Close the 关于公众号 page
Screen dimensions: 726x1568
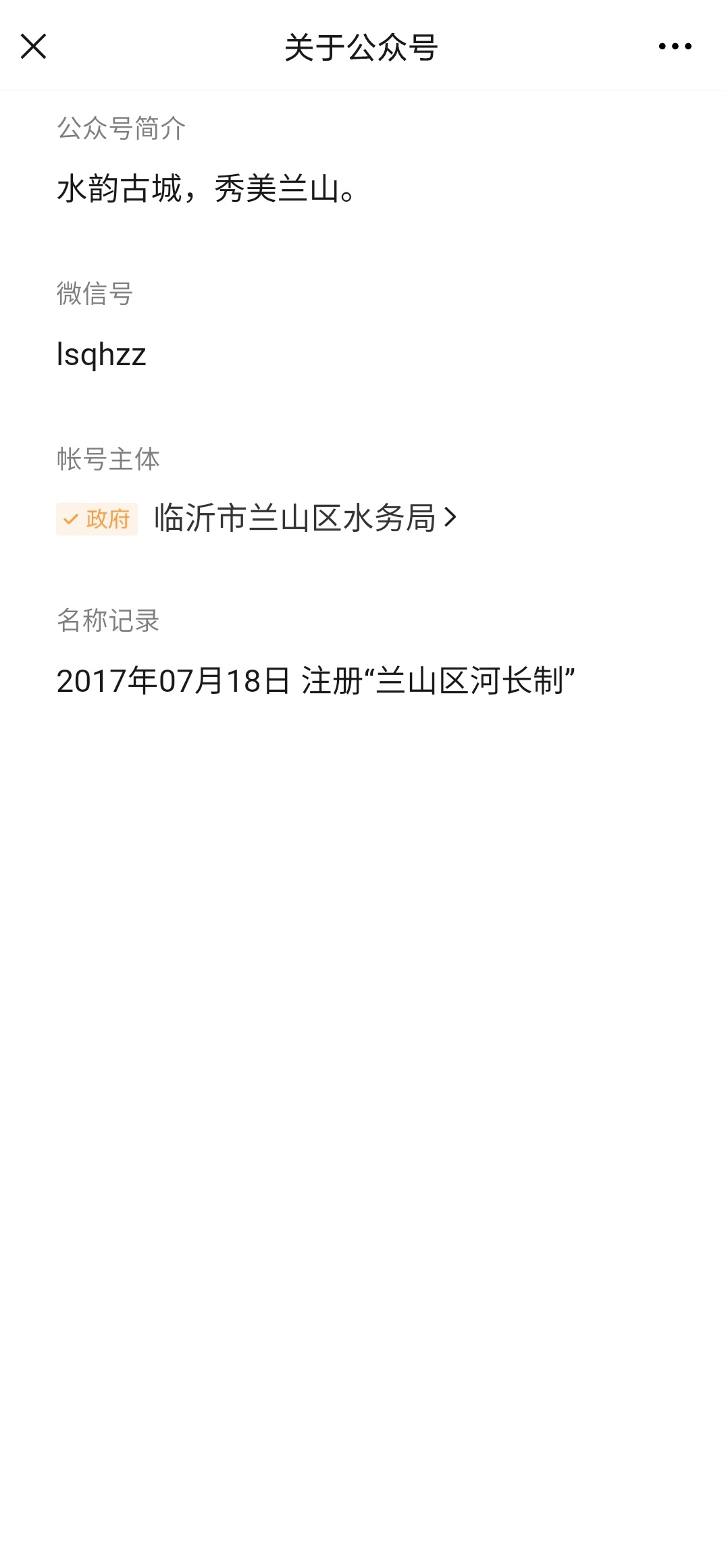pyautogui.click(x=33, y=47)
